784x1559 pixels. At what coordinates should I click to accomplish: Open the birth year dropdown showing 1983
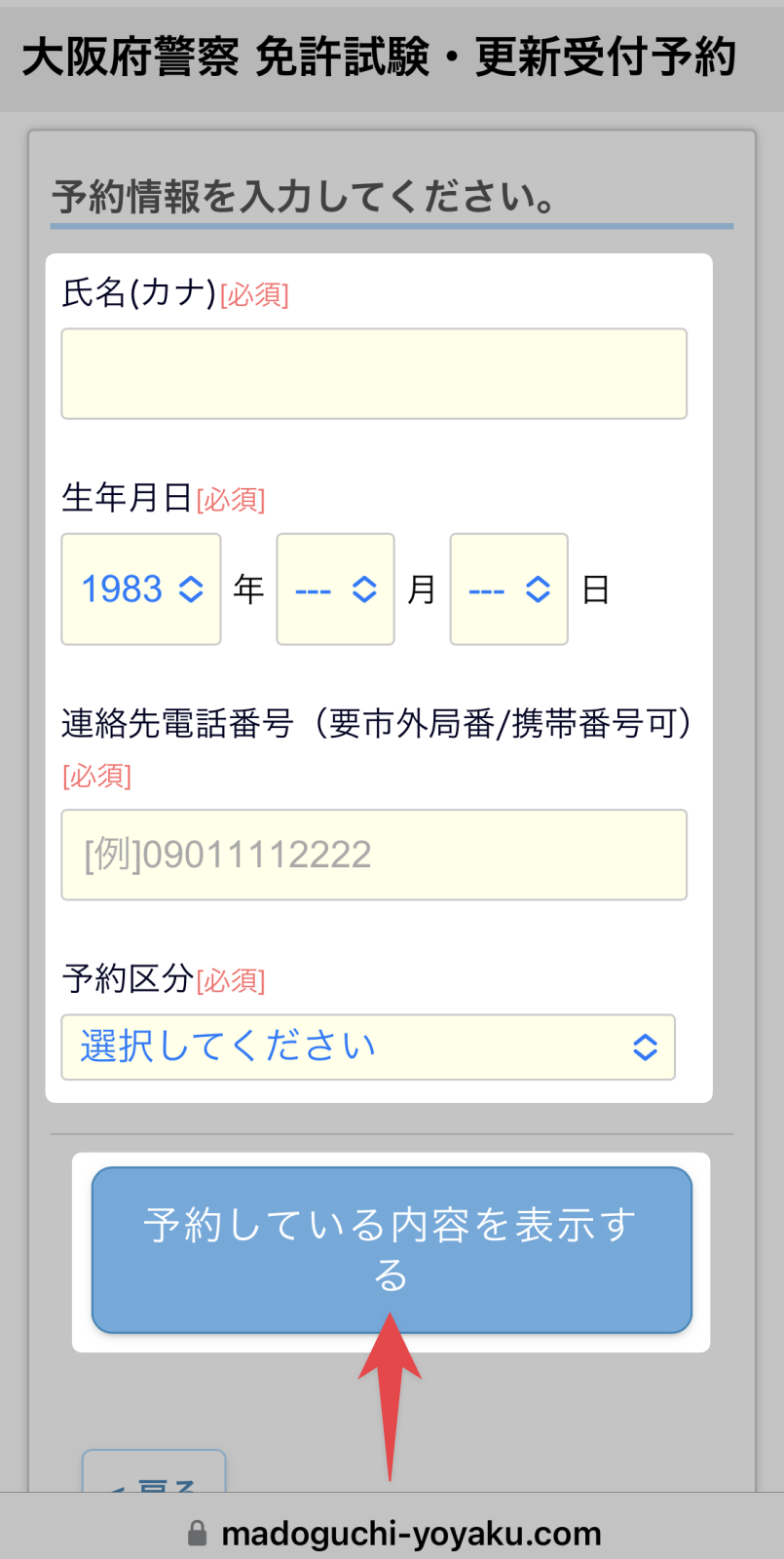pos(141,589)
